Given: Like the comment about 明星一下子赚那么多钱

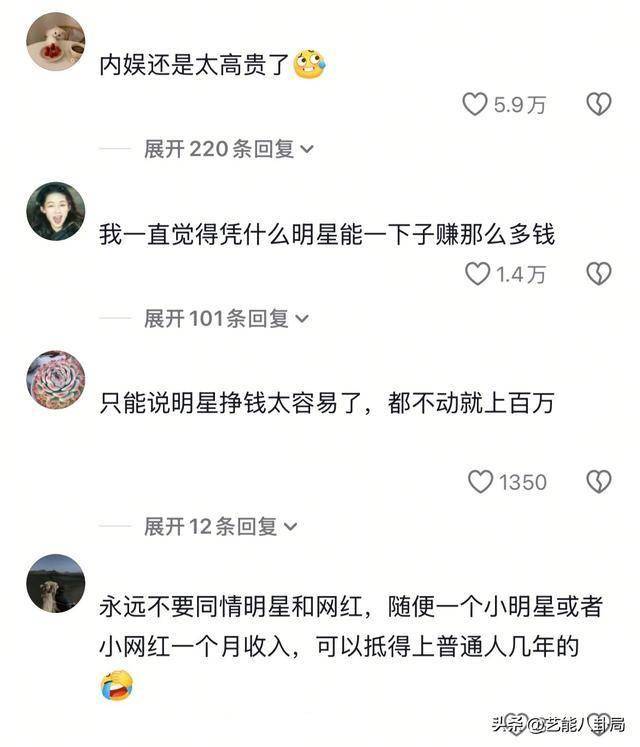Looking at the screenshot, I should tap(478, 274).
